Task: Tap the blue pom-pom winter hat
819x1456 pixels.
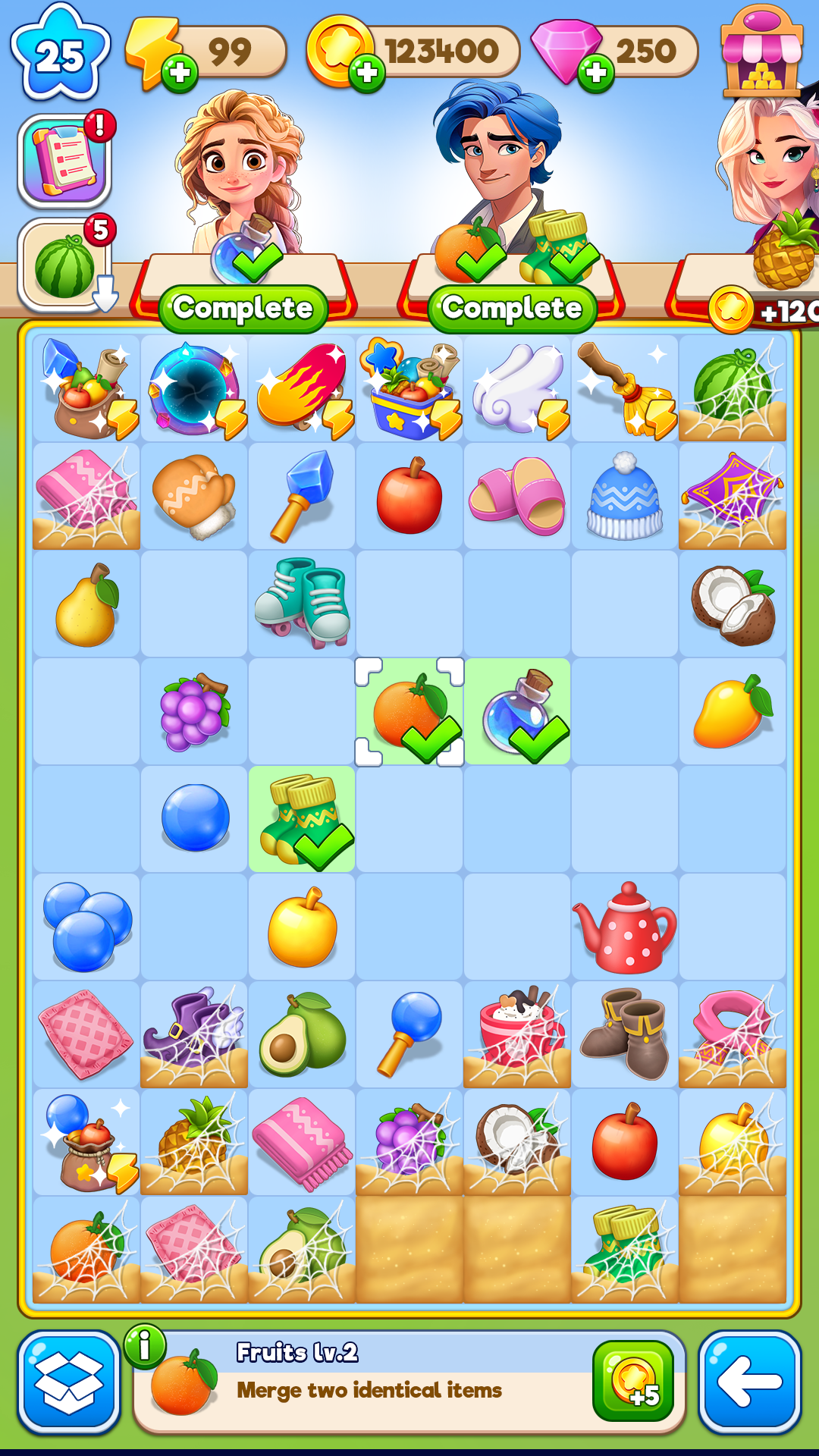Action: pyautogui.click(x=624, y=496)
